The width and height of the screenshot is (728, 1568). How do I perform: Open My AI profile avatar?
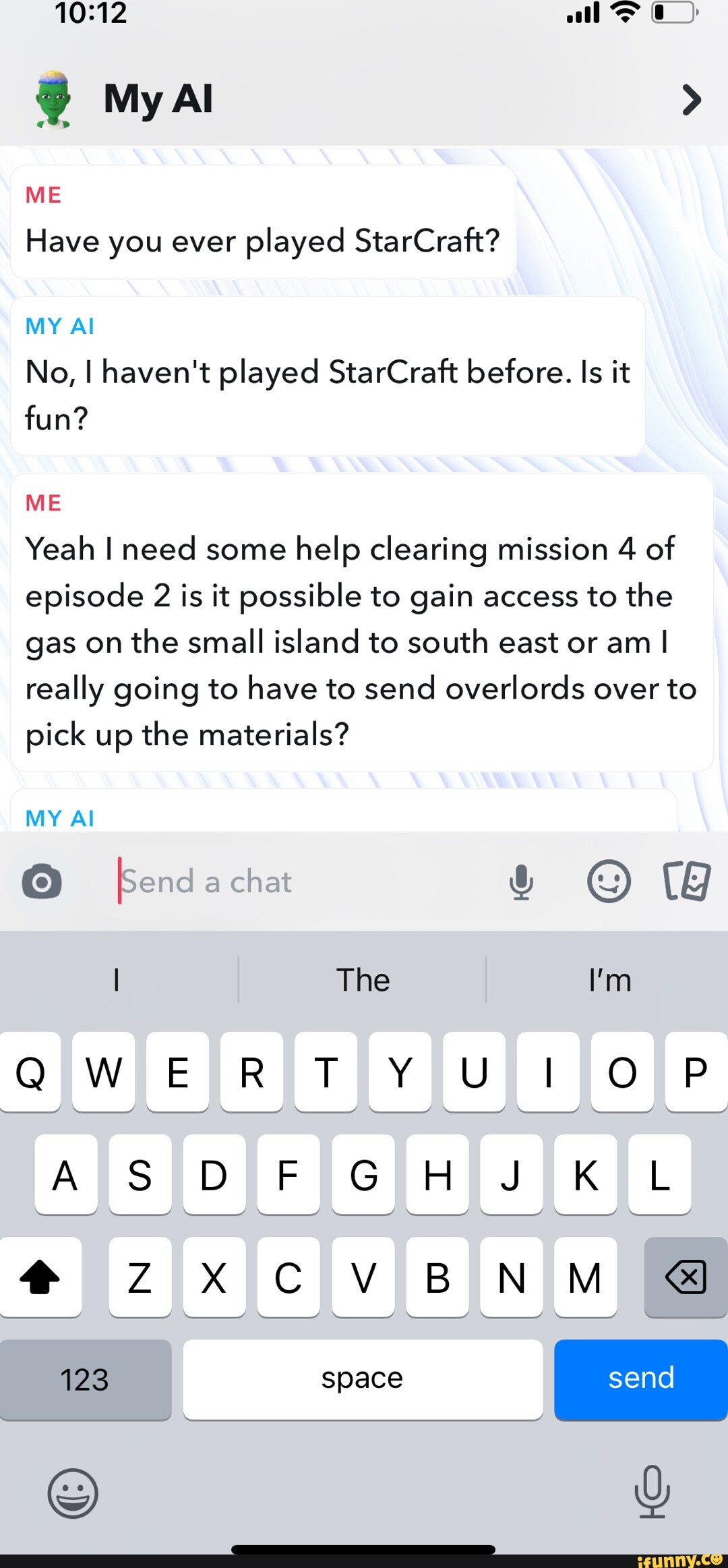click(53, 99)
